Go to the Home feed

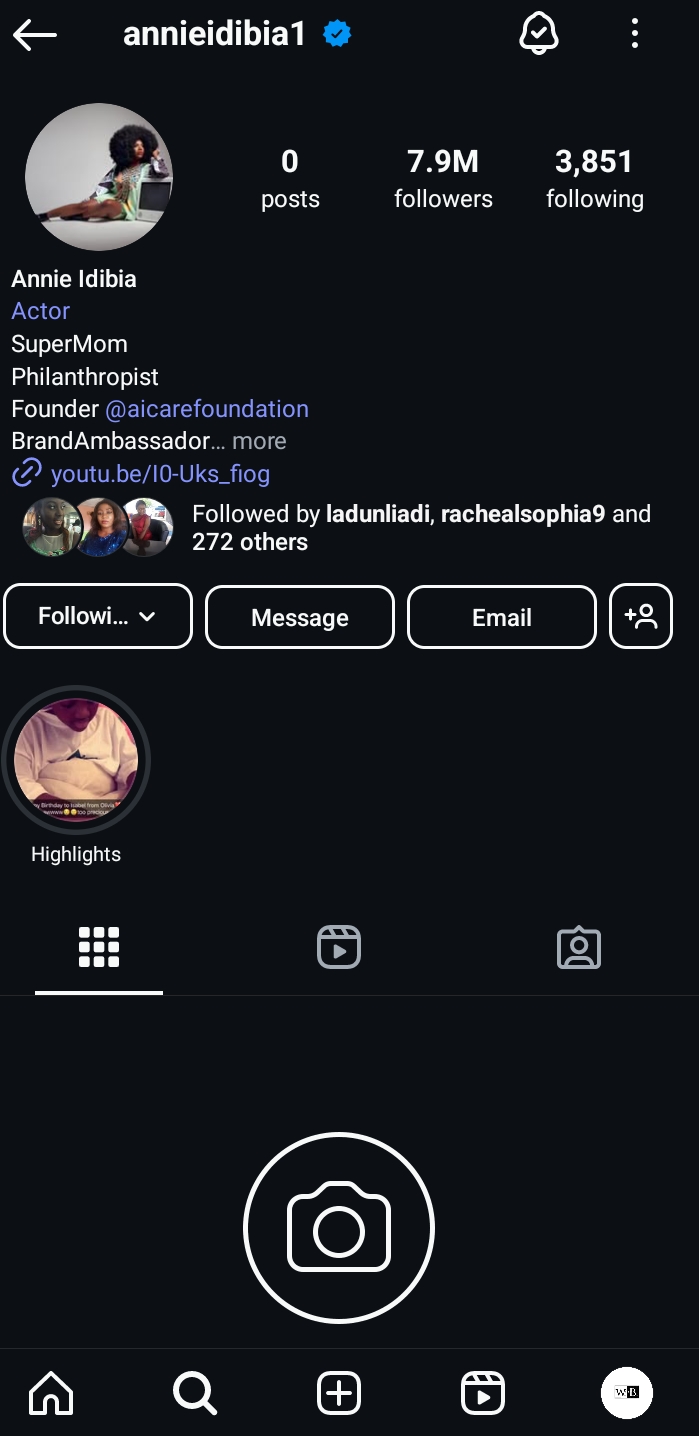coord(51,1392)
